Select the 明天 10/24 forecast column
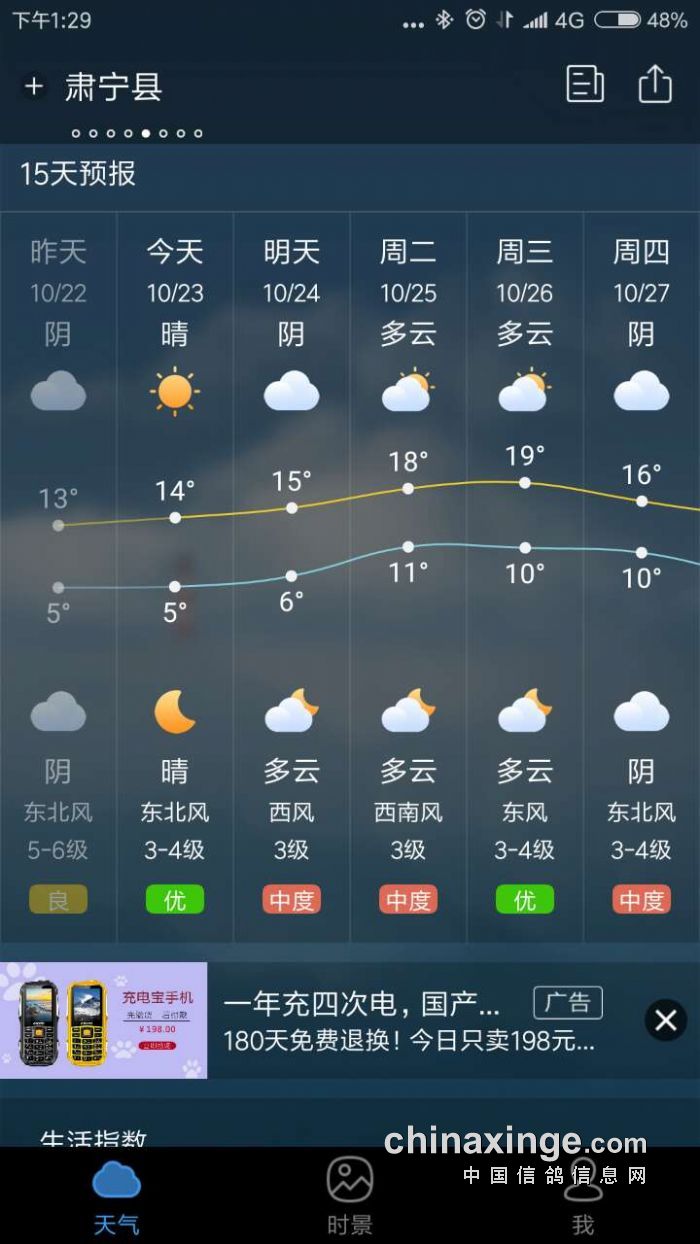This screenshot has height=1244, width=700. [x=291, y=575]
